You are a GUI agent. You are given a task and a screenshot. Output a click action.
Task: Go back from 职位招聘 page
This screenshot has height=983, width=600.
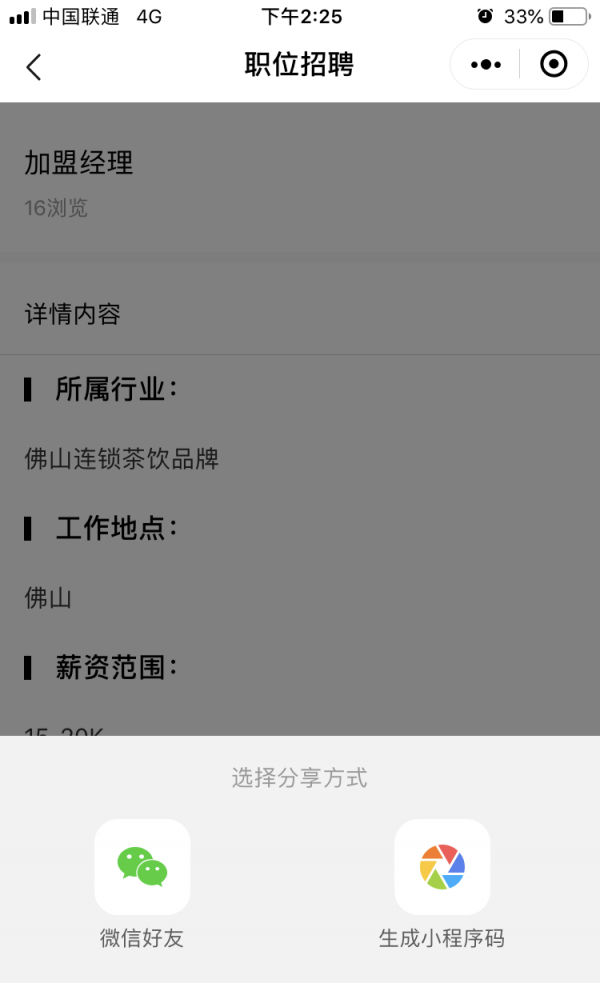point(34,66)
